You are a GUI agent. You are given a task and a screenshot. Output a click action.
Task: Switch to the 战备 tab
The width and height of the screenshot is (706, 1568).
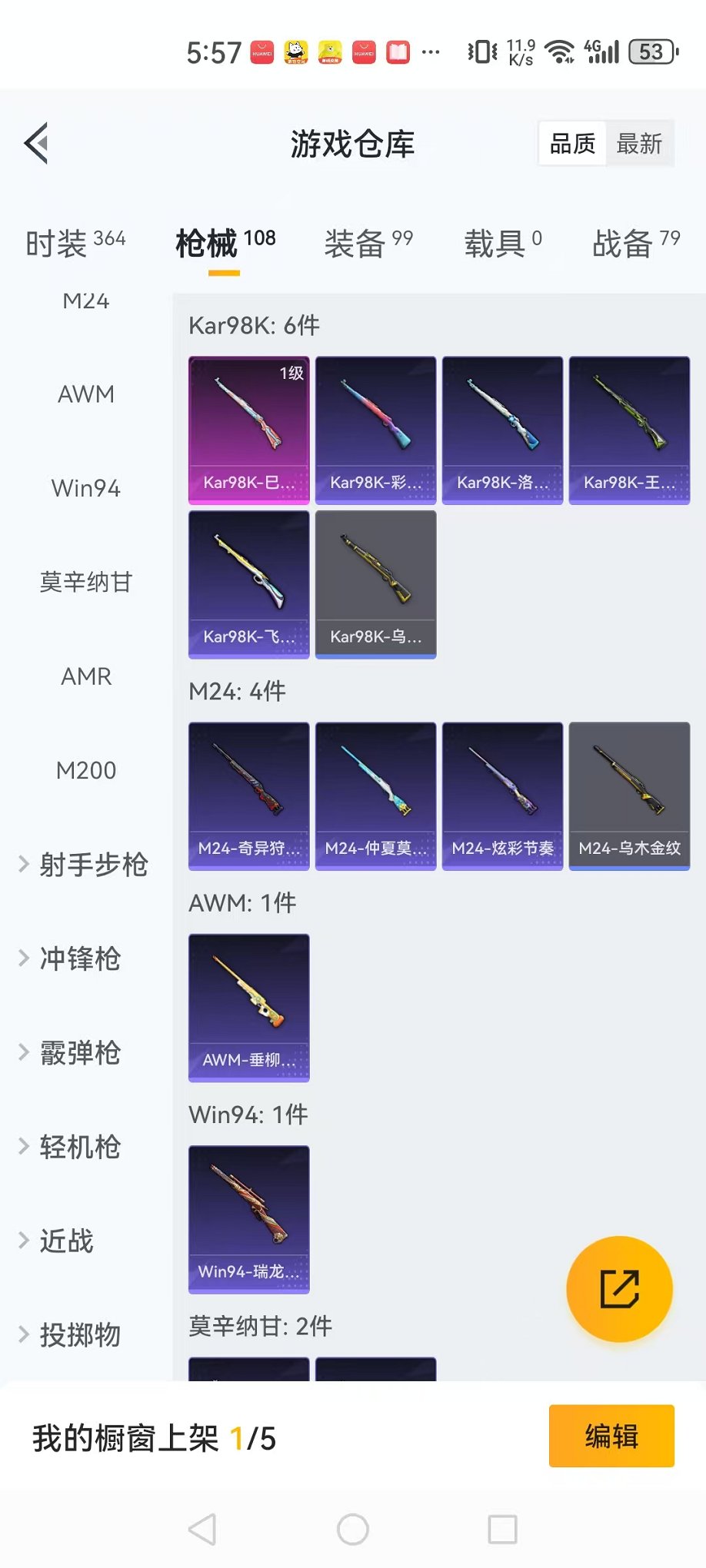coord(635,243)
